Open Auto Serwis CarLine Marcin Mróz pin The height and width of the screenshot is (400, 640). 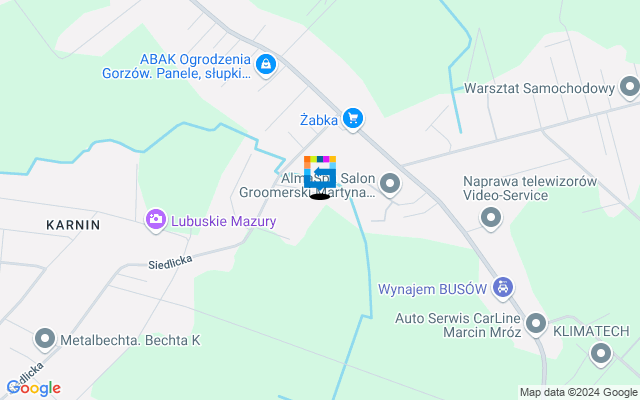pyautogui.click(x=536, y=324)
